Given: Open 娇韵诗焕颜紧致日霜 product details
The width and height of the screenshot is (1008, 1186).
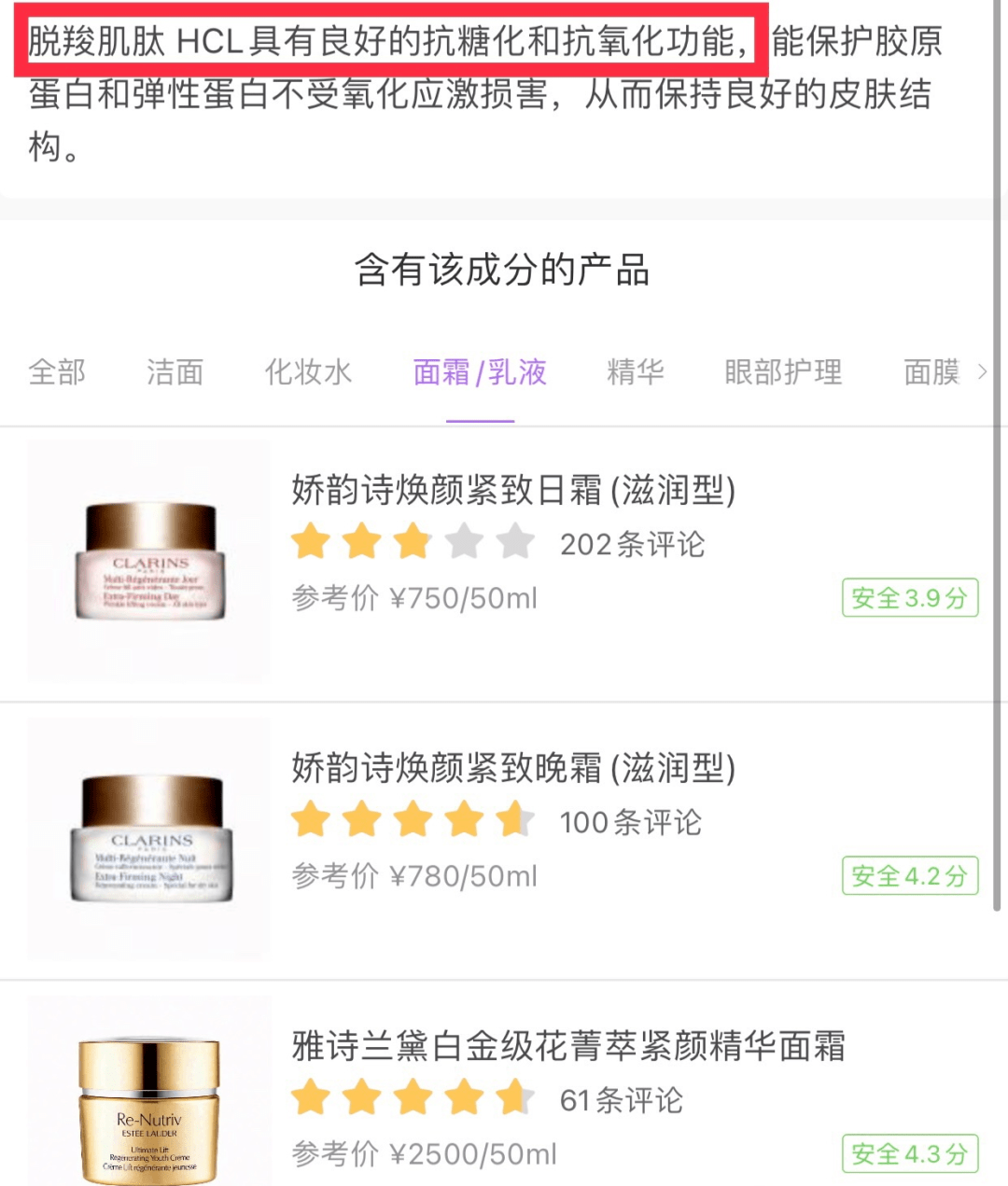Looking at the screenshot, I should pyautogui.click(x=513, y=491).
